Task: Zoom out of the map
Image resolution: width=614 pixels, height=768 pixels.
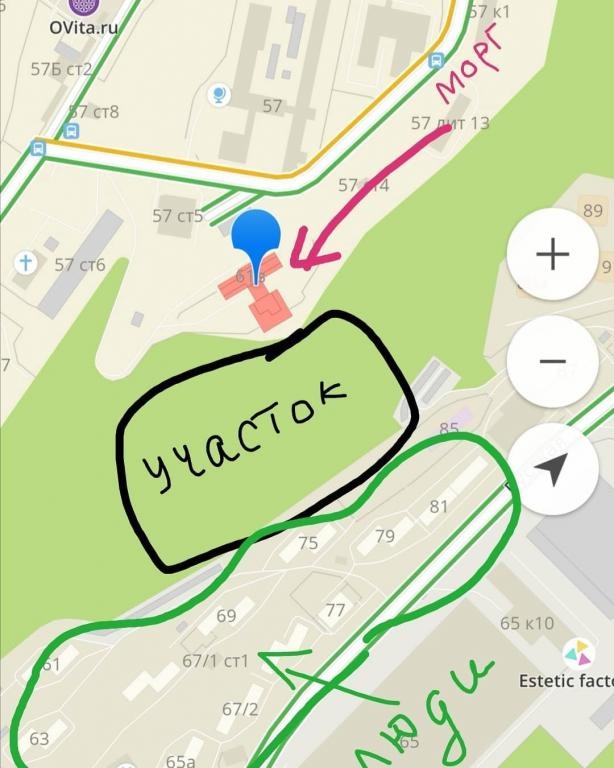Action: click(552, 361)
